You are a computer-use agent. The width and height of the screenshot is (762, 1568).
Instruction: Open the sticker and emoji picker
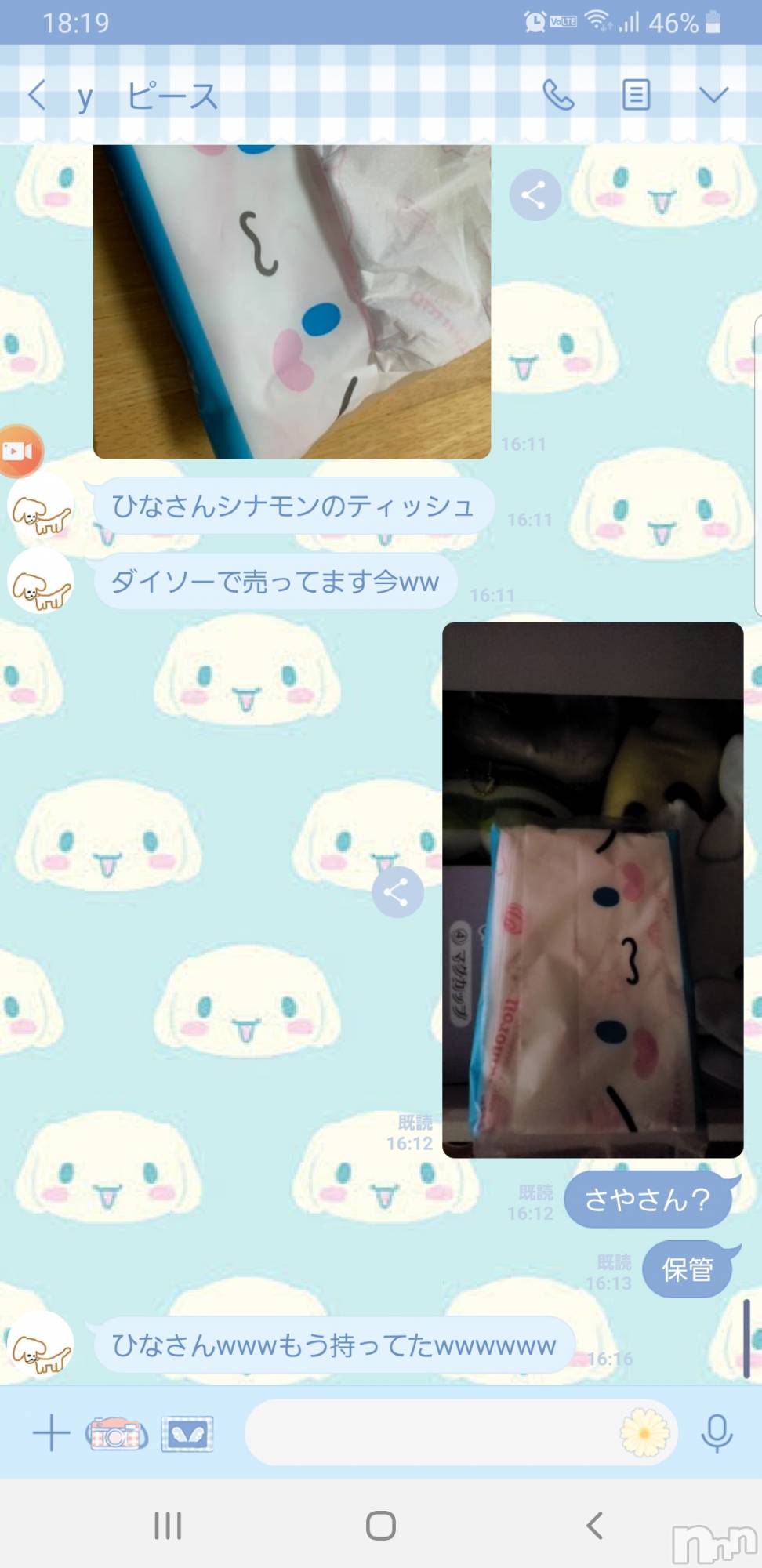pos(644,1433)
